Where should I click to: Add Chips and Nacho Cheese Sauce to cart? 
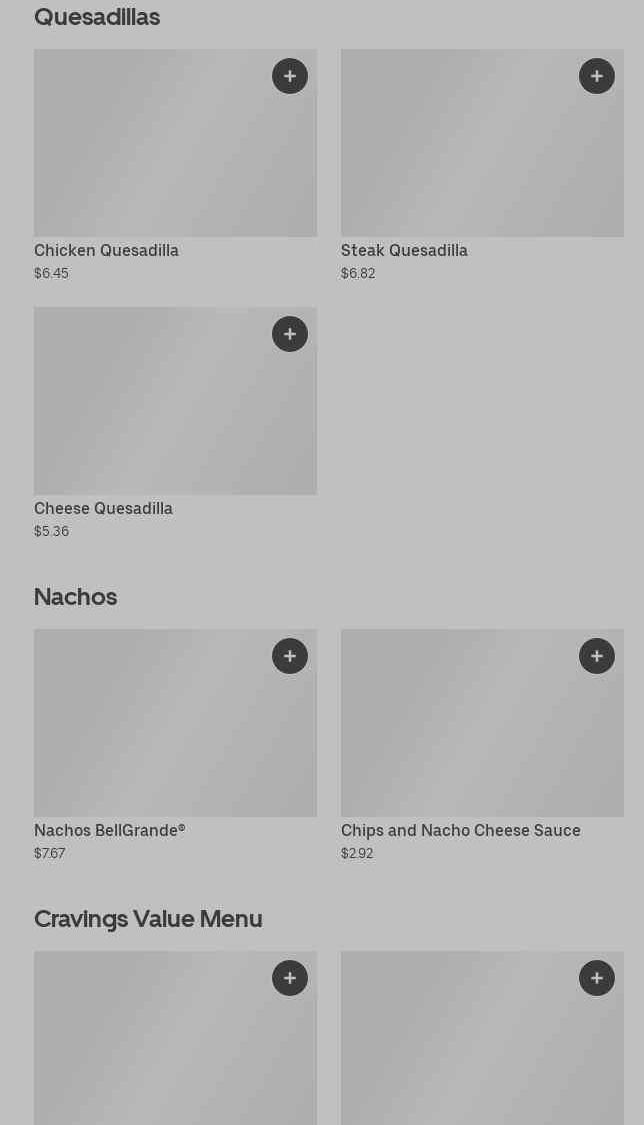pos(597,656)
